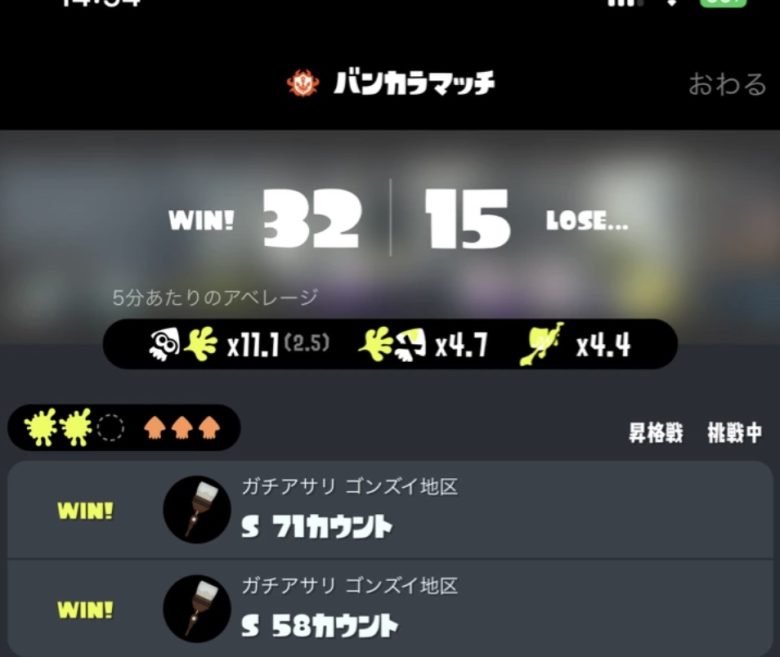Open the 58カウント win battle details
780x657 pixels.
[390, 608]
